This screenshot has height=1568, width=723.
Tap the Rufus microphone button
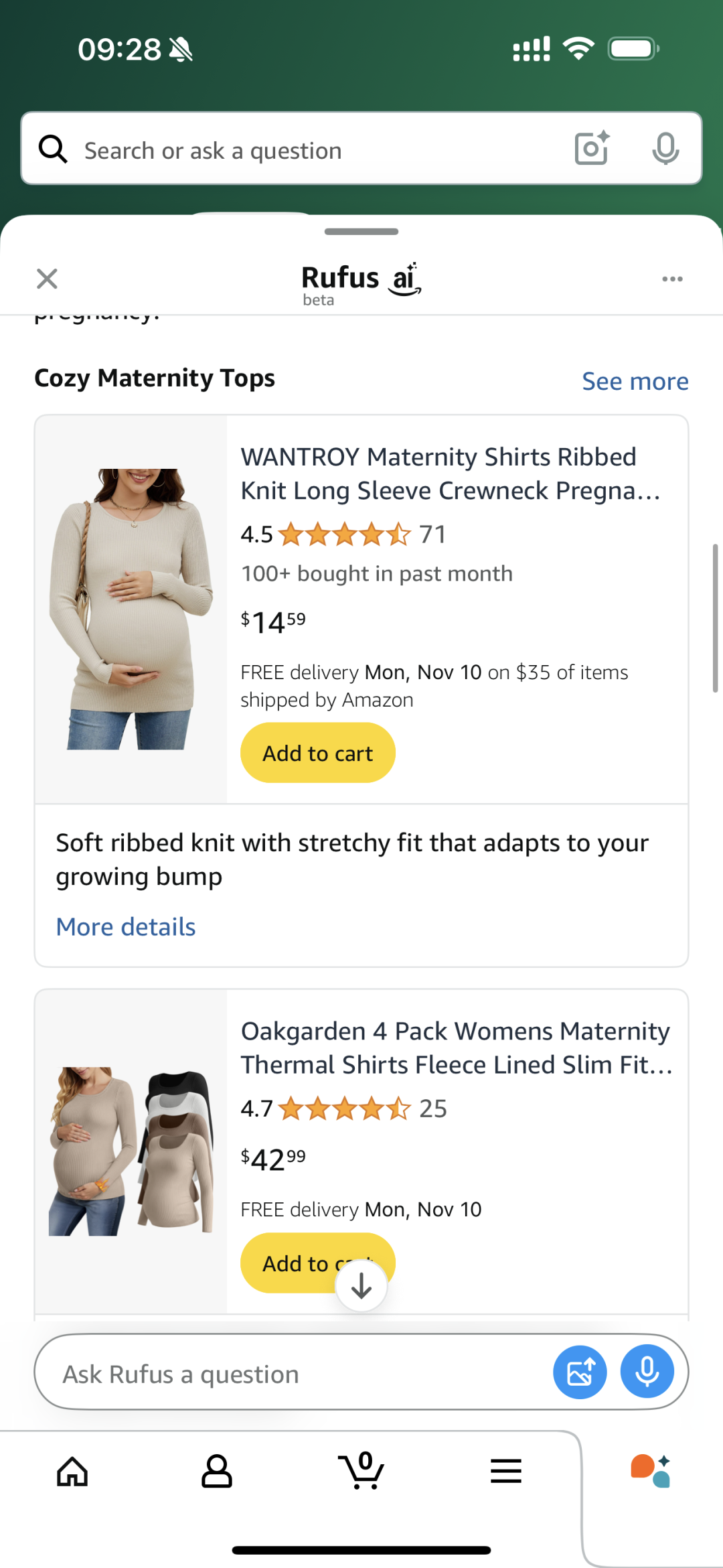[x=647, y=1372]
